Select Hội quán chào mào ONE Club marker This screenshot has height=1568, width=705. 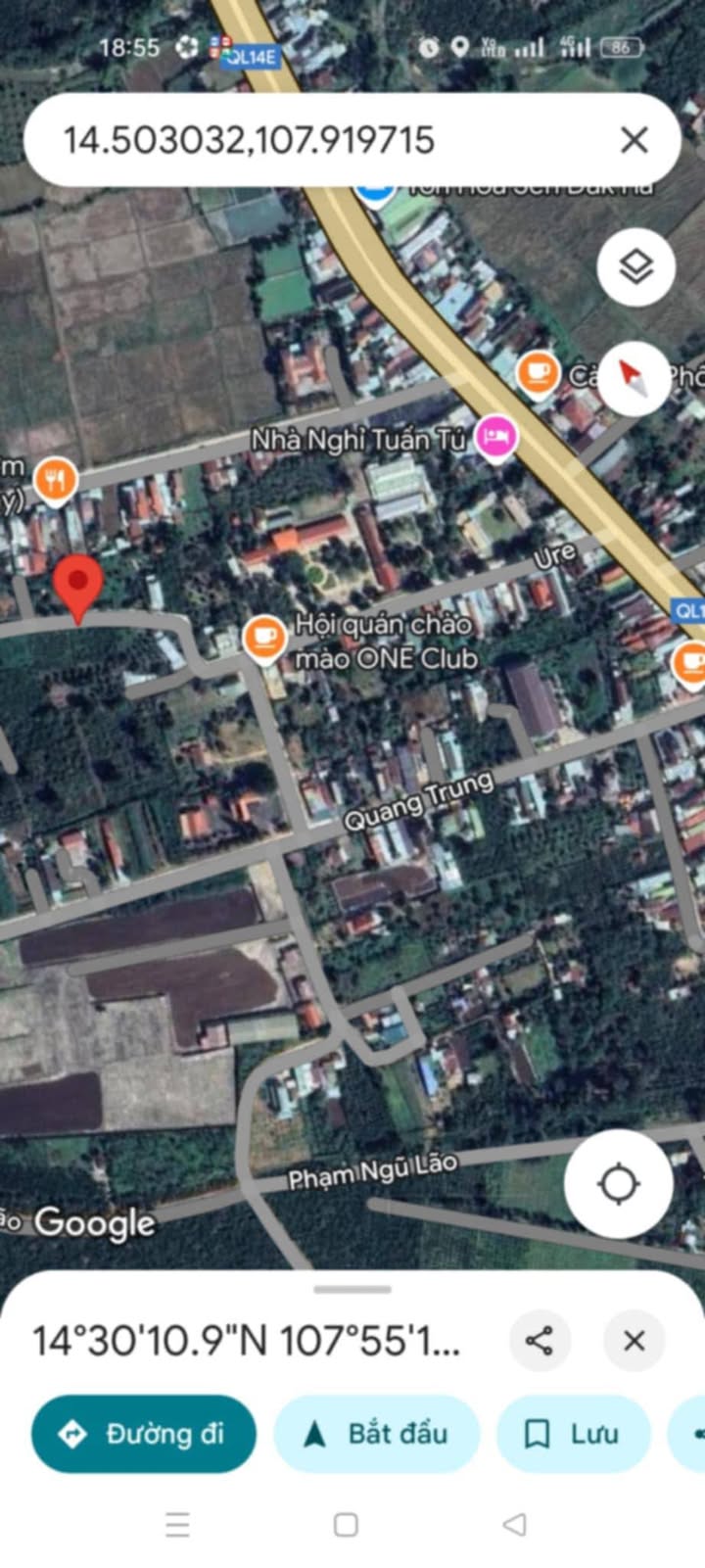263,638
